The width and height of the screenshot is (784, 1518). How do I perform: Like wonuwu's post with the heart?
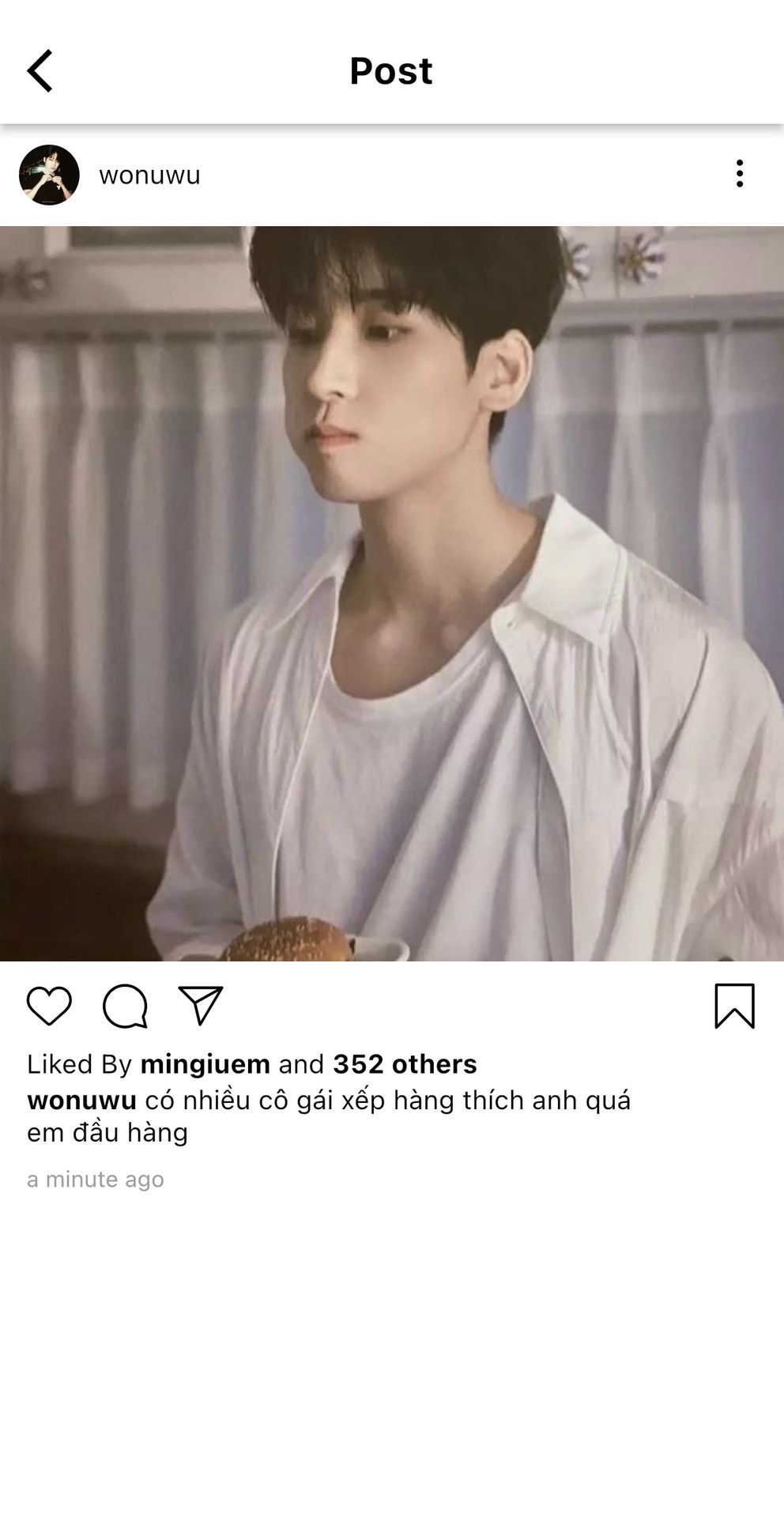49,1006
